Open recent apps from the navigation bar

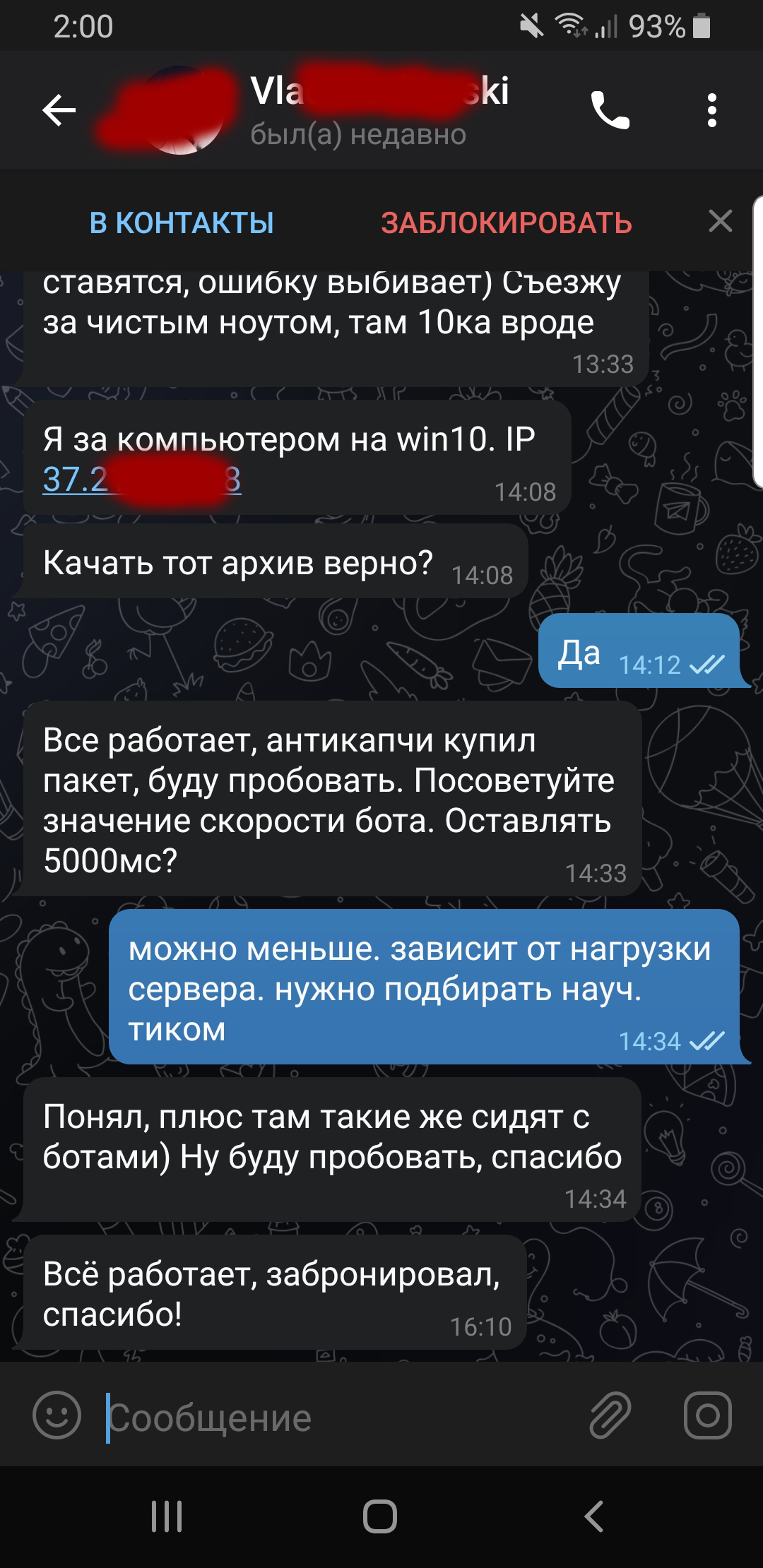click(167, 1516)
